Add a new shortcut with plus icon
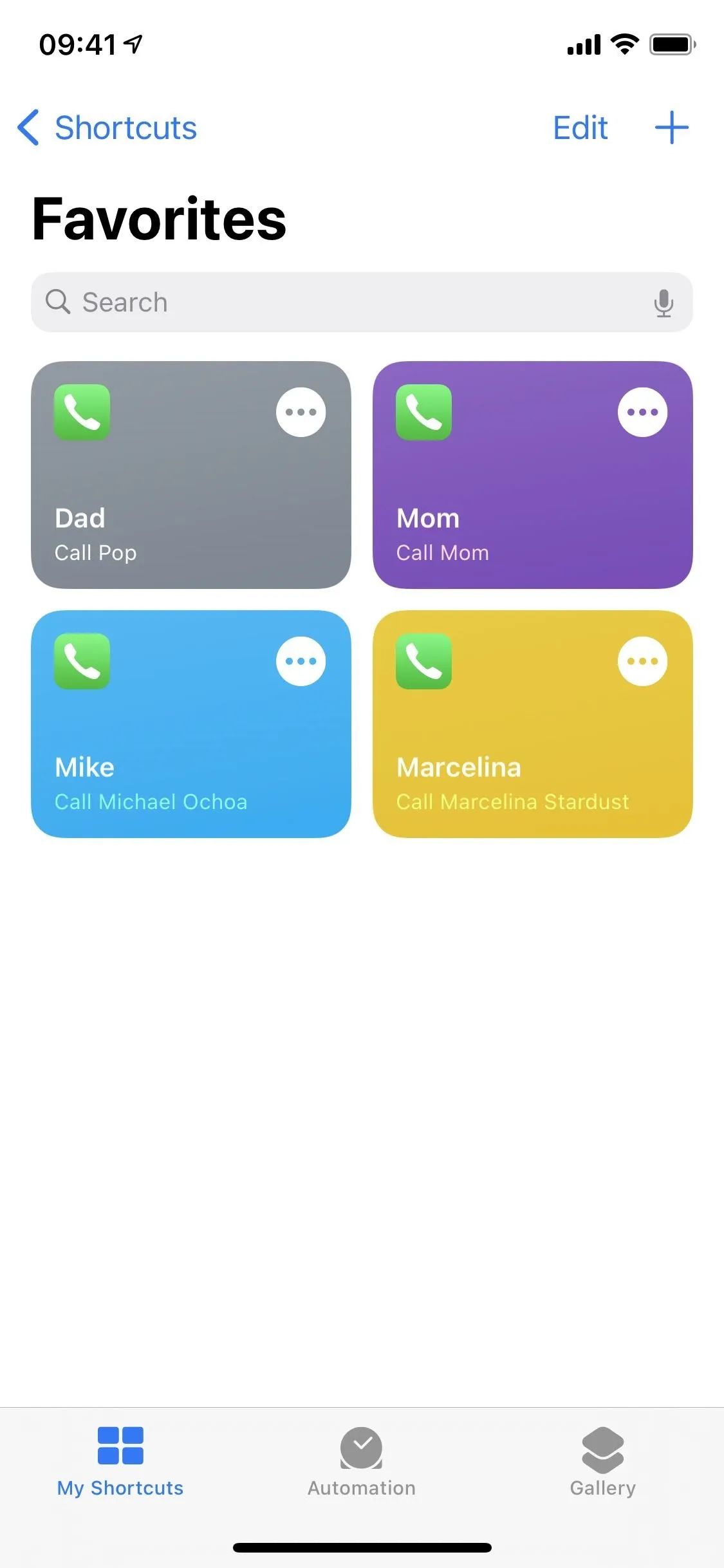 coord(671,127)
